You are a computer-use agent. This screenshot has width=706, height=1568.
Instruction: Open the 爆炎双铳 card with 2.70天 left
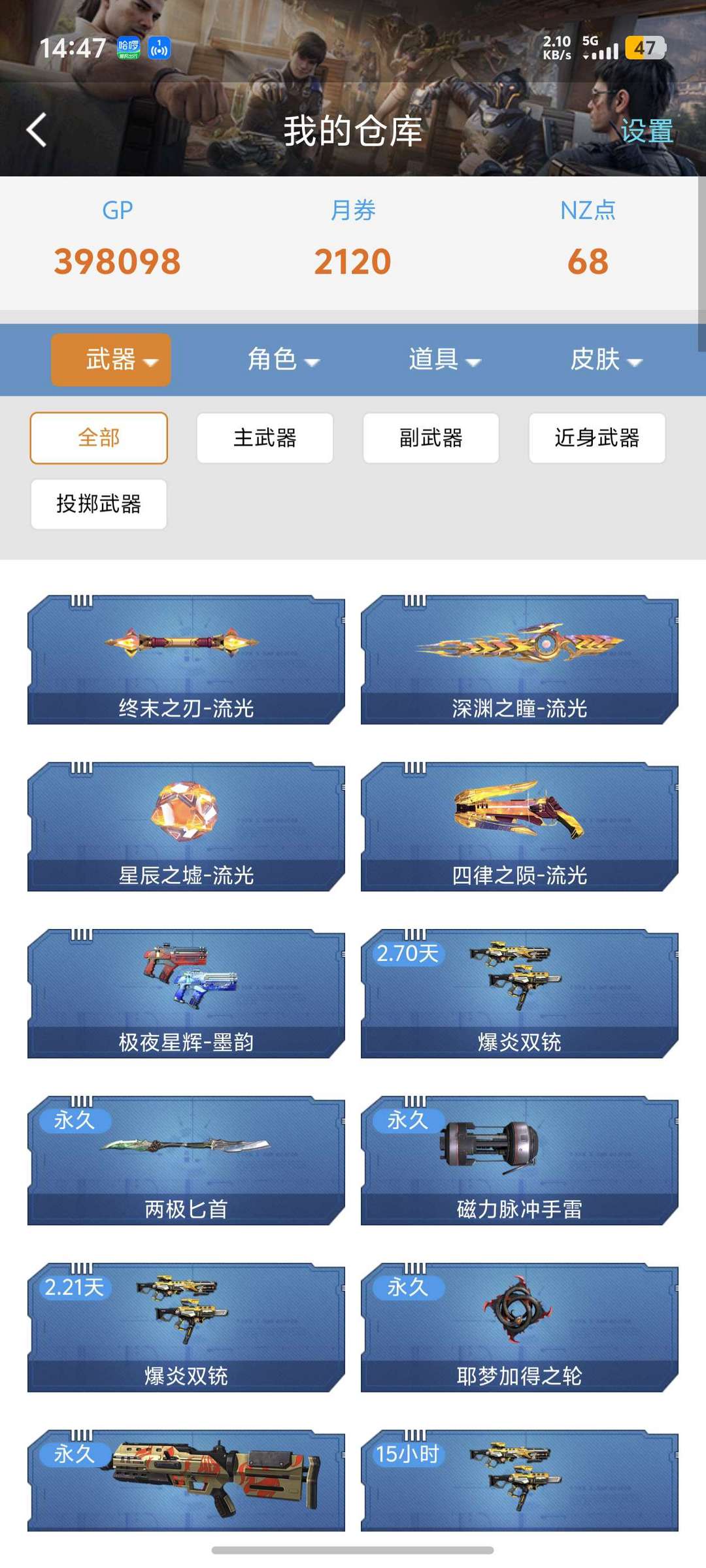coord(520,993)
